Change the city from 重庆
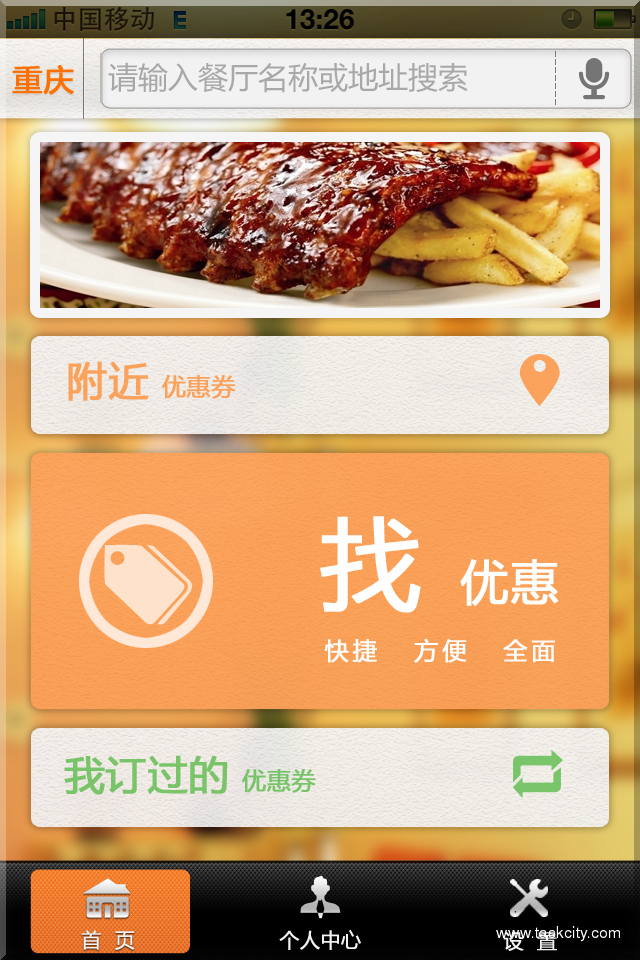This screenshot has width=640, height=960. click(x=43, y=80)
